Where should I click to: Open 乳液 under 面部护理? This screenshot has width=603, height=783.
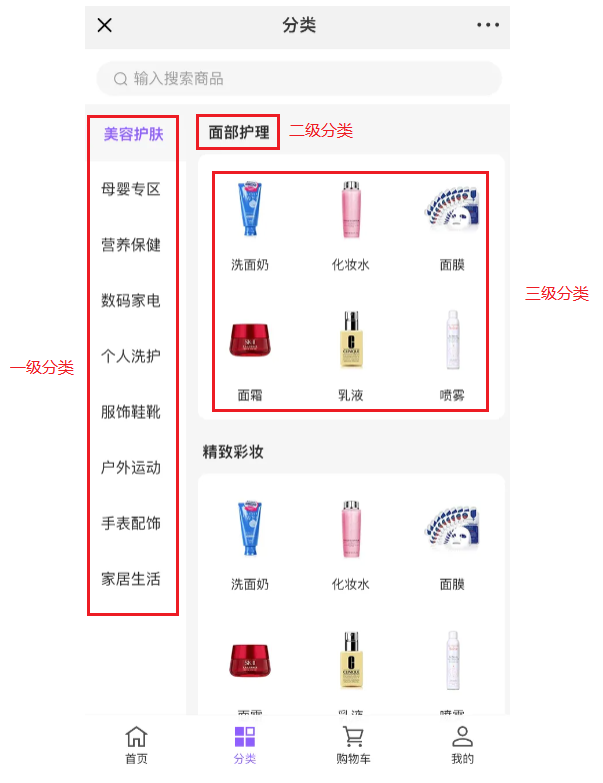pyautogui.click(x=351, y=355)
